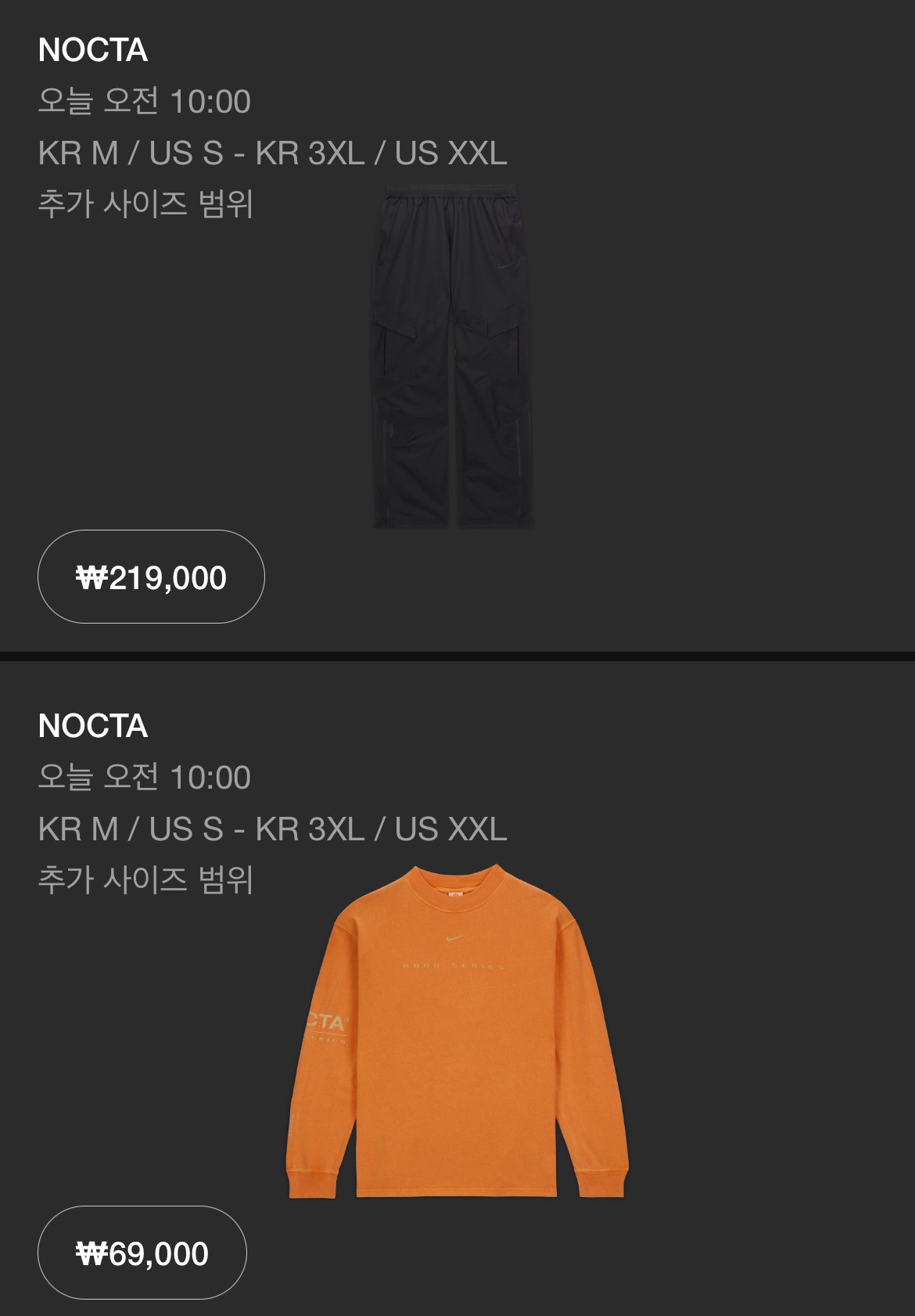The height and width of the screenshot is (1316, 915).
Task: Tap the ₩69,000 price button
Action: 142,1253
